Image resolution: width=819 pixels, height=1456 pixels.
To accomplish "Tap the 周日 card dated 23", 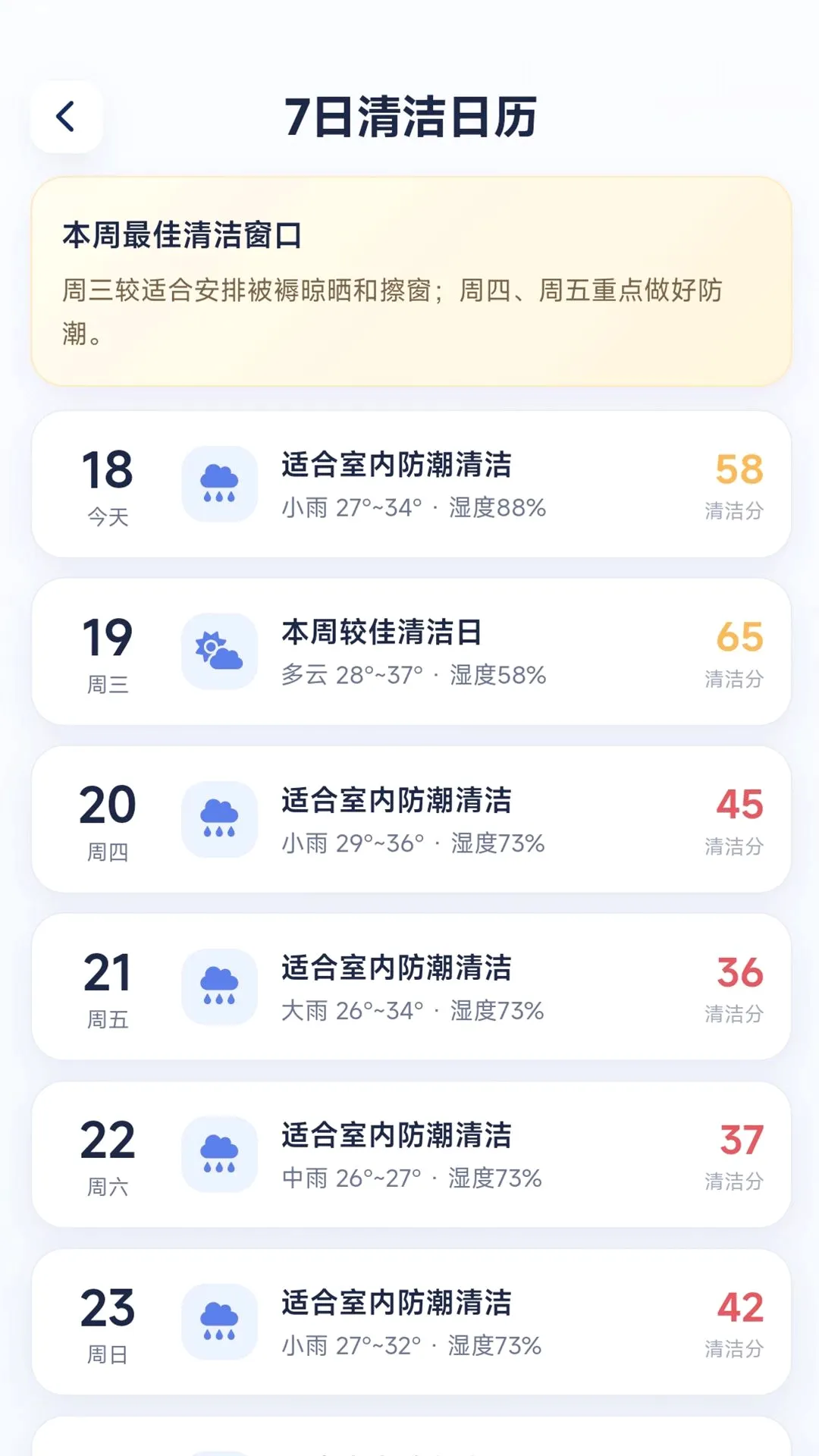I will 411,1323.
